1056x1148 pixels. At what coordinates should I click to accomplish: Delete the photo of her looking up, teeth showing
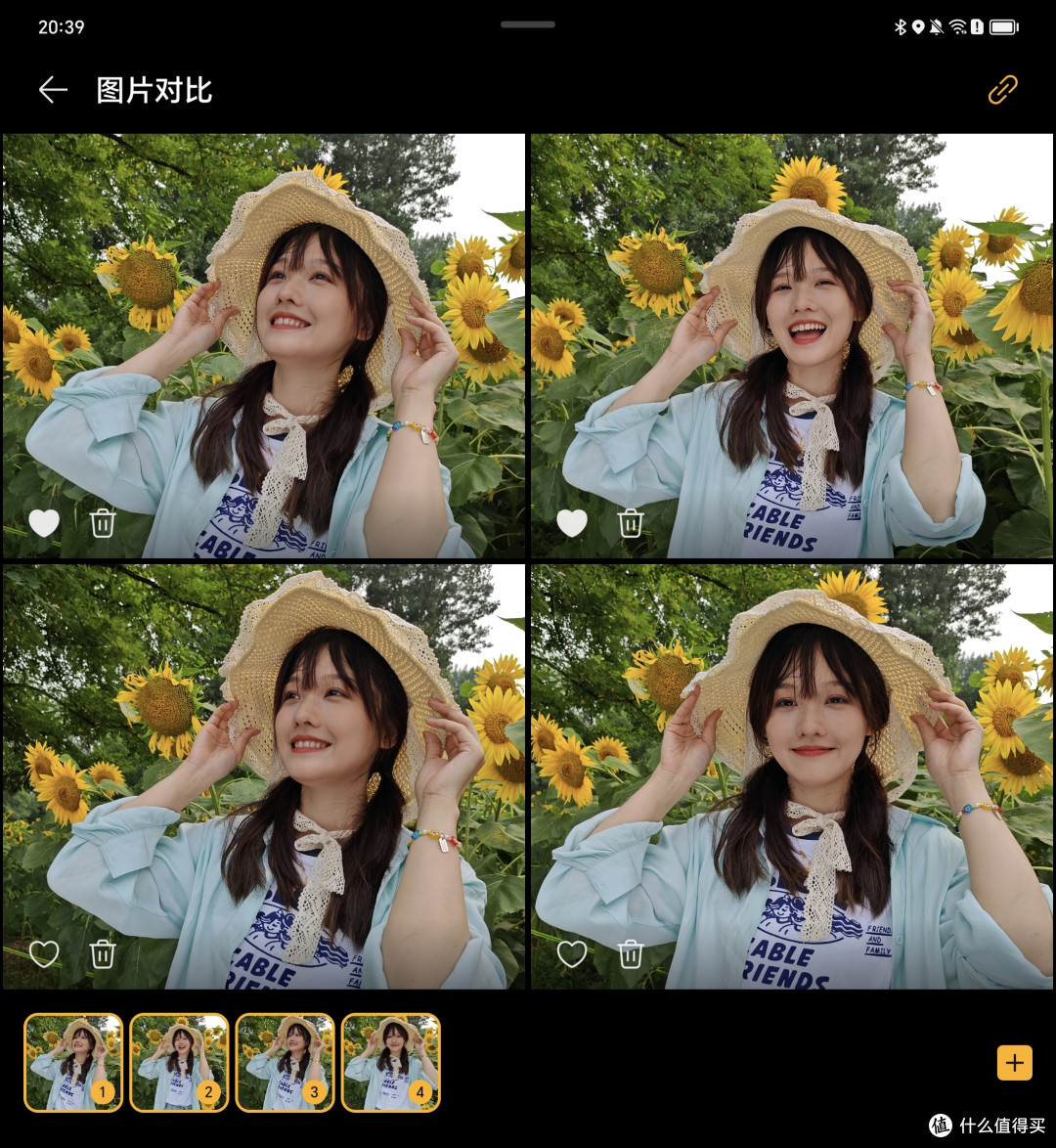click(x=103, y=523)
